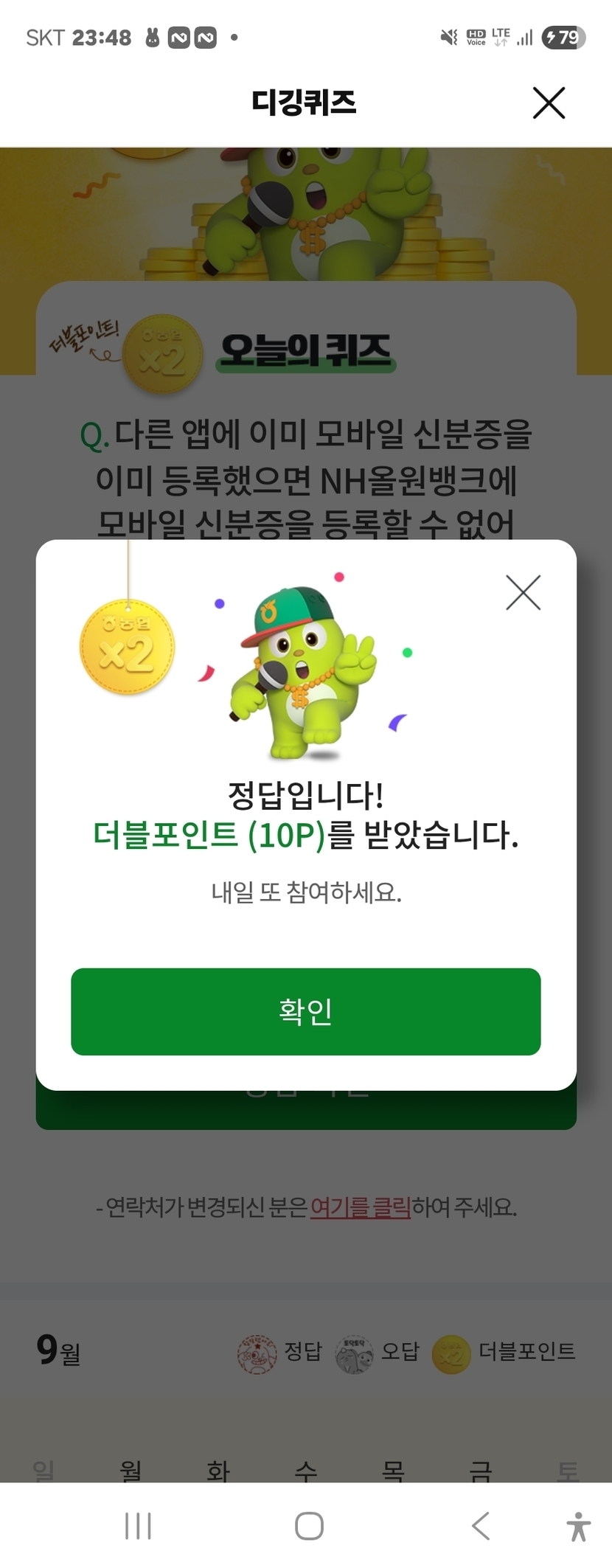Show recent apps

pyautogui.click(x=138, y=1526)
